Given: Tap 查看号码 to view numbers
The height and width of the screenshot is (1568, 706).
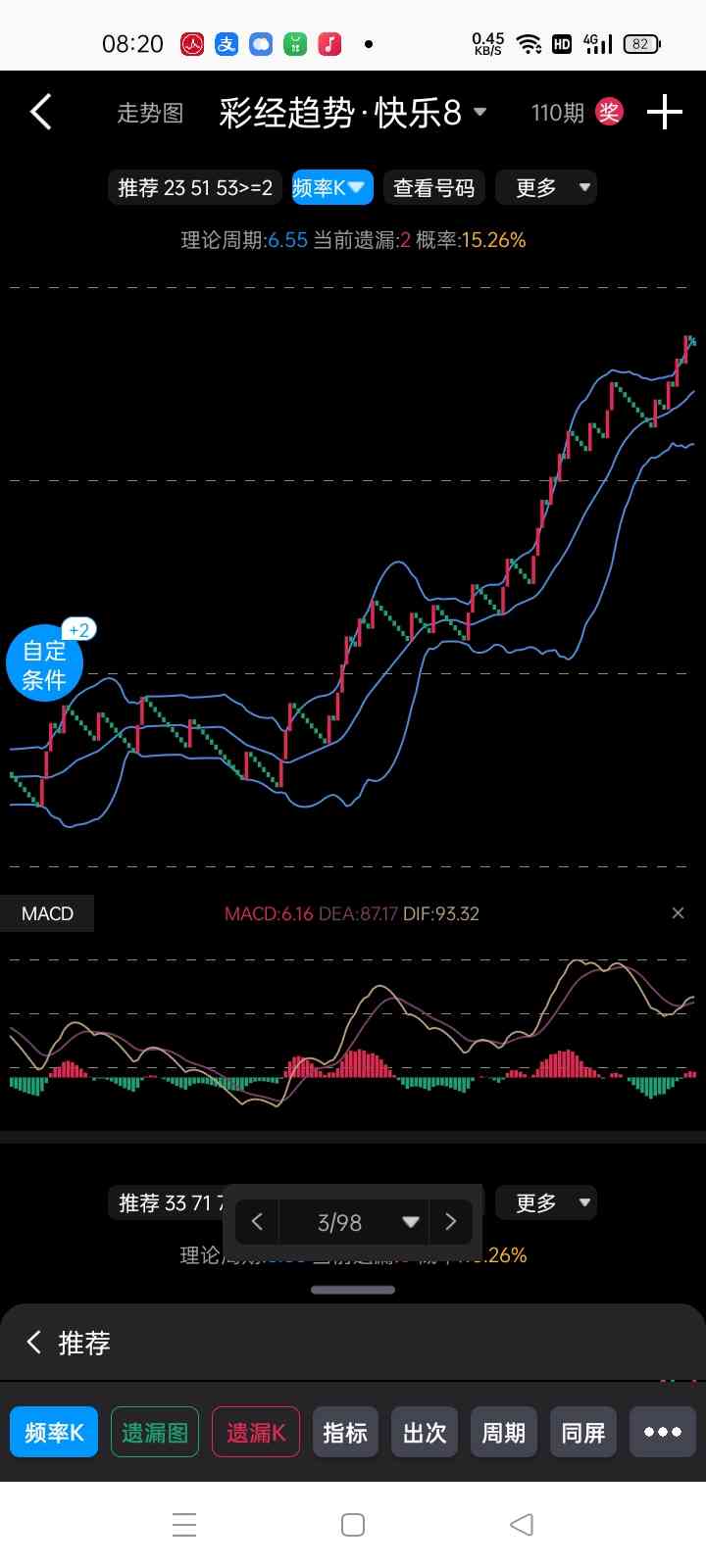Looking at the screenshot, I should point(434,187).
